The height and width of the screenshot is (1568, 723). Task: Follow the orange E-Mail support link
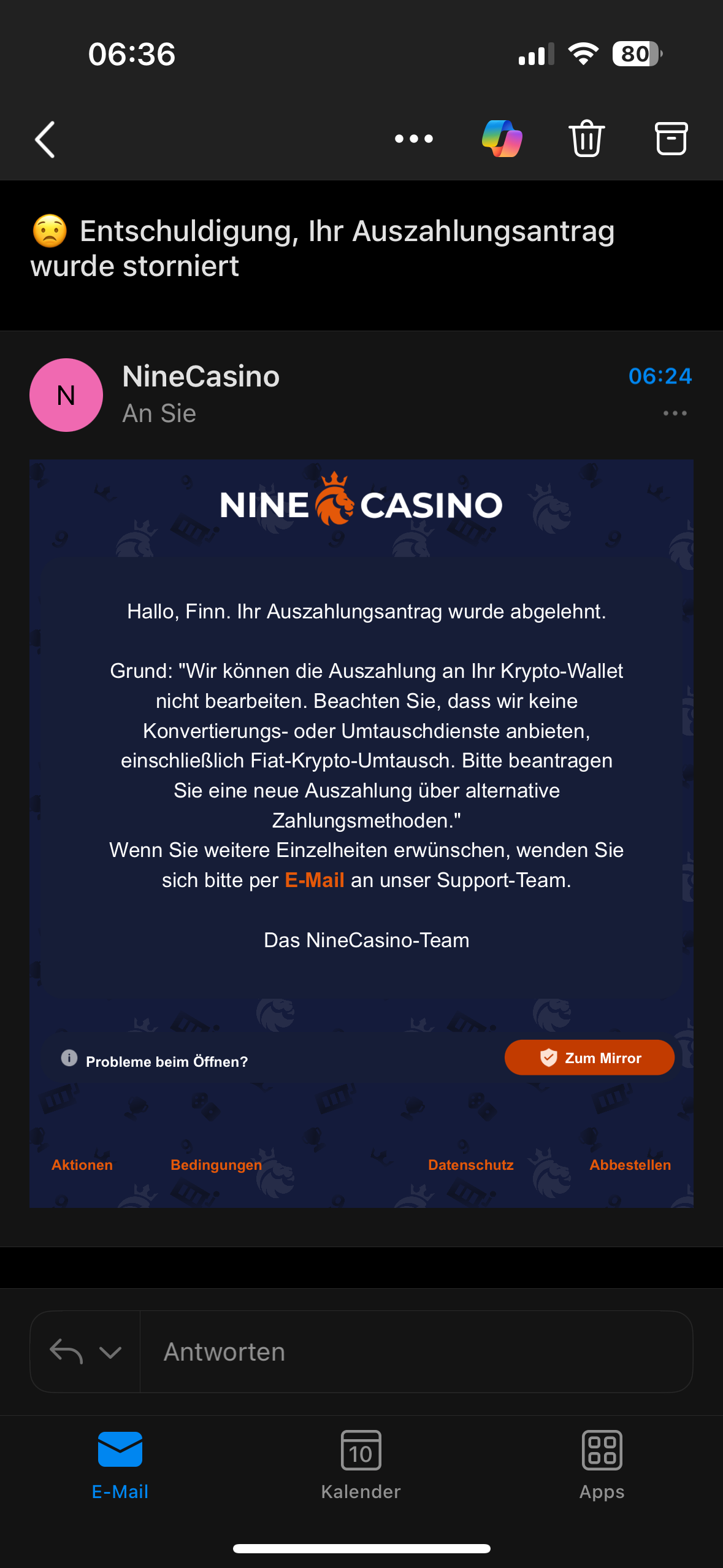[315, 880]
